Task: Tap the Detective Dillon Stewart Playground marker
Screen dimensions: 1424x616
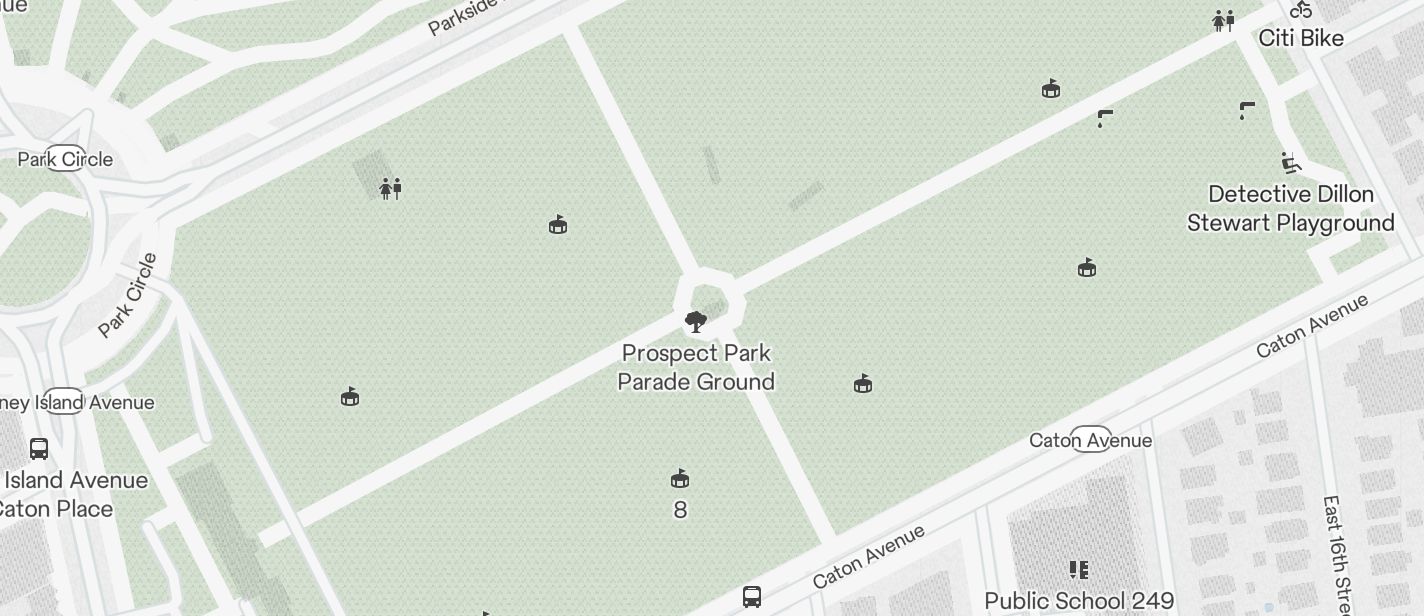Action: (1290, 162)
